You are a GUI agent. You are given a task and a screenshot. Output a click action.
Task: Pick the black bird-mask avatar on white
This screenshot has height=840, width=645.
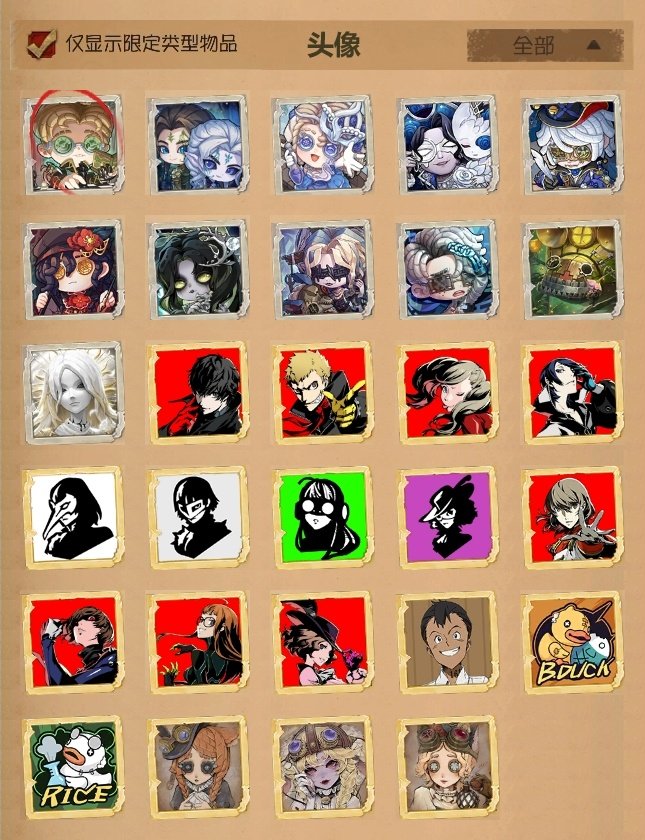click(x=73, y=517)
